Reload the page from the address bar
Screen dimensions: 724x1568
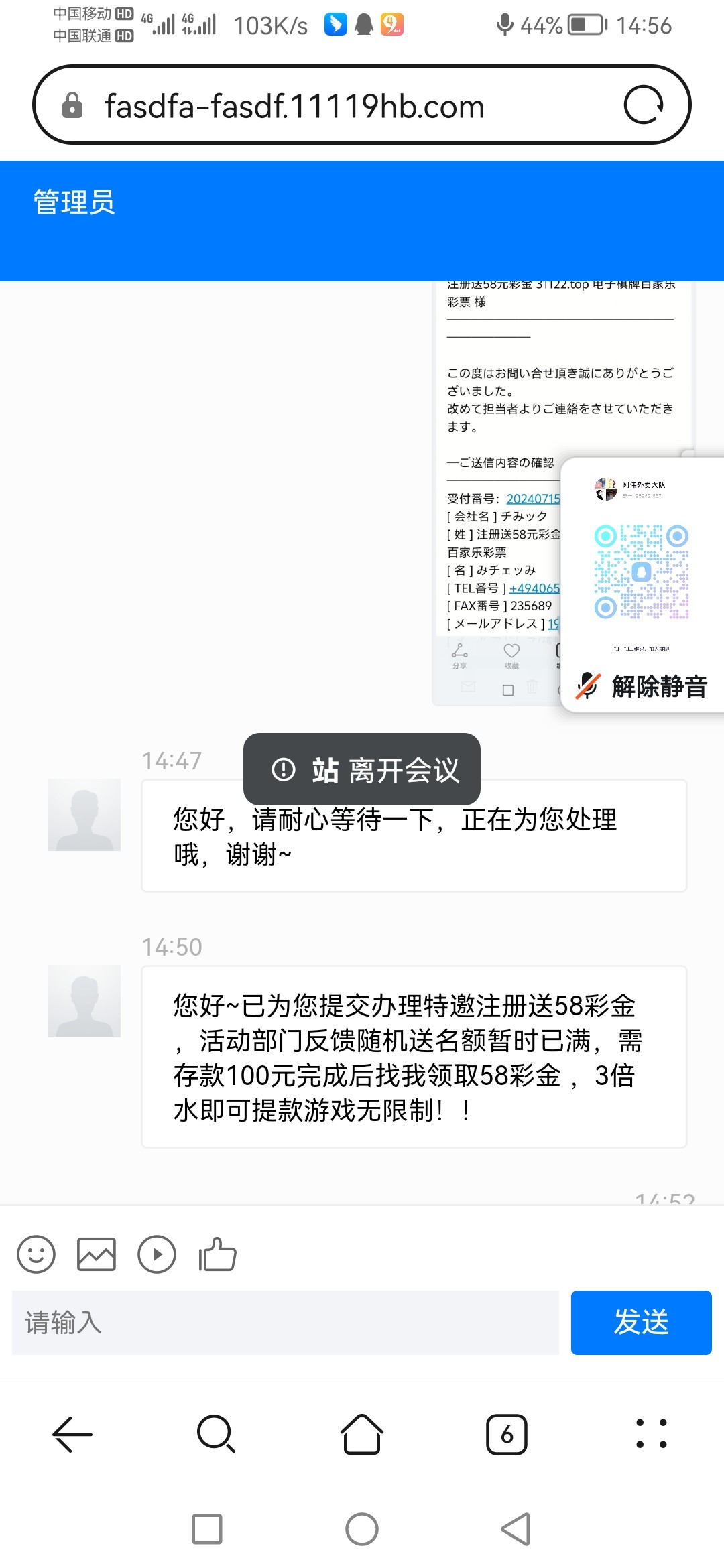pyautogui.click(x=644, y=105)
